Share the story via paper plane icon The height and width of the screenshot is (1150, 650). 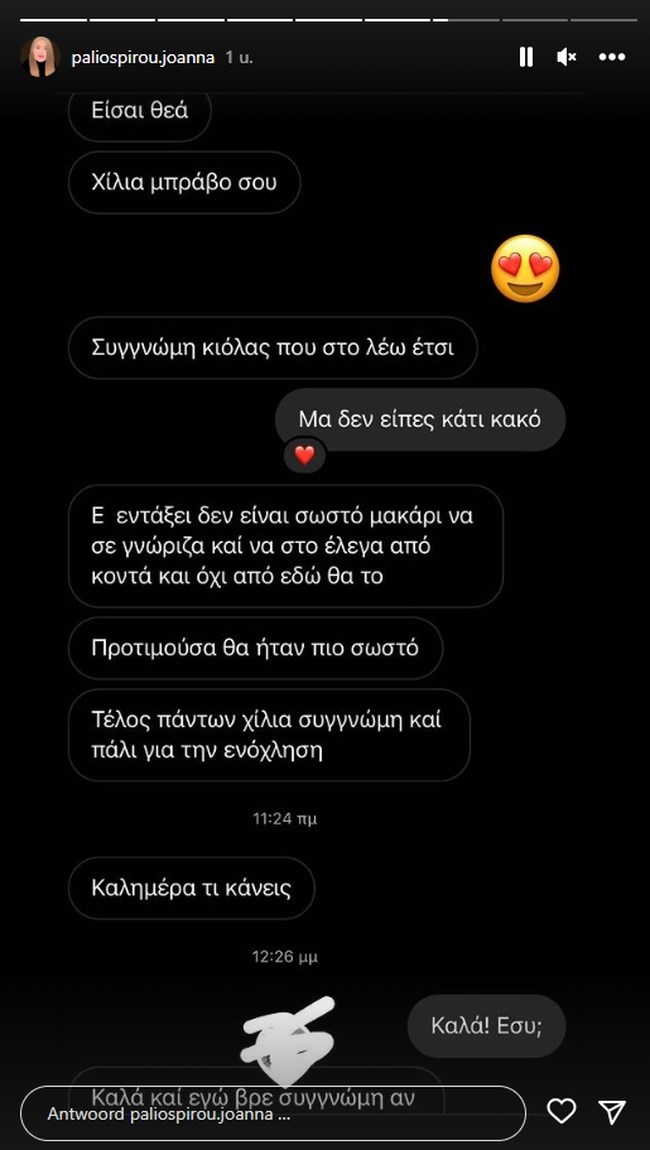[612, 1111]
